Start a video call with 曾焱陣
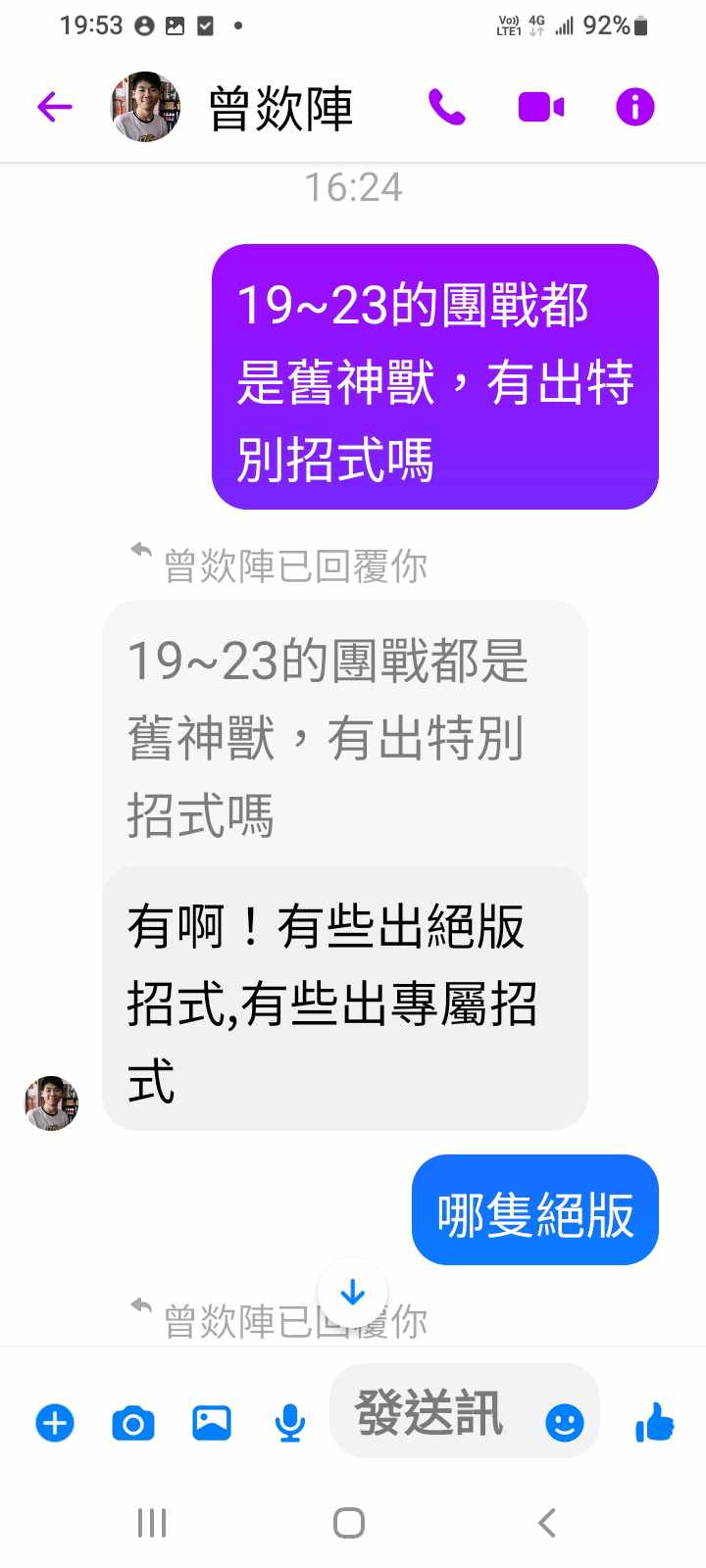The width and height of the screenshot is (706, 1568). coord(540,107)
